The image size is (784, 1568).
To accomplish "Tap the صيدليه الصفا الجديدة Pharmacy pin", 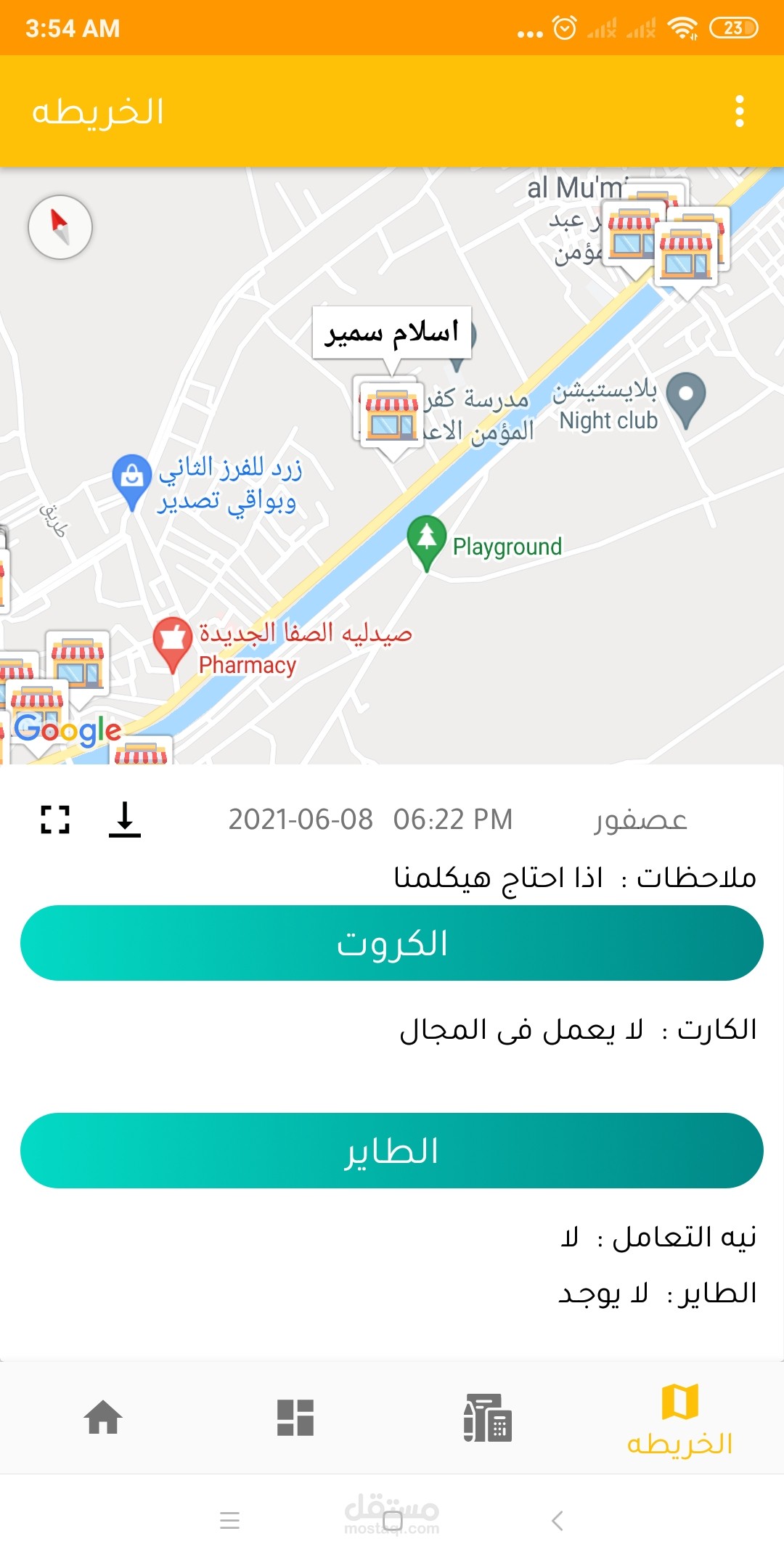I will pyautogui.click(x=172, y=642).
